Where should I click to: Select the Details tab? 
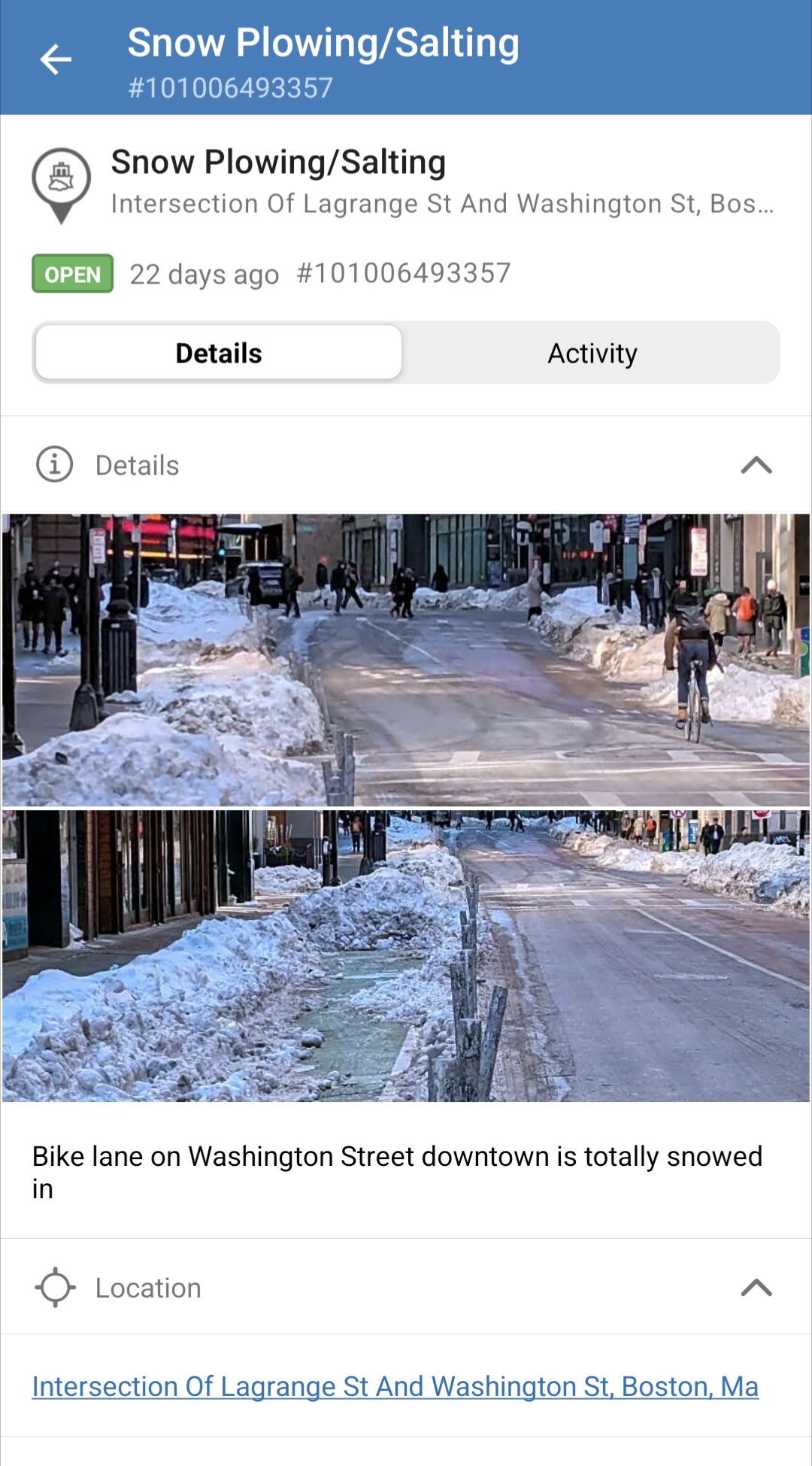[219, 353]
